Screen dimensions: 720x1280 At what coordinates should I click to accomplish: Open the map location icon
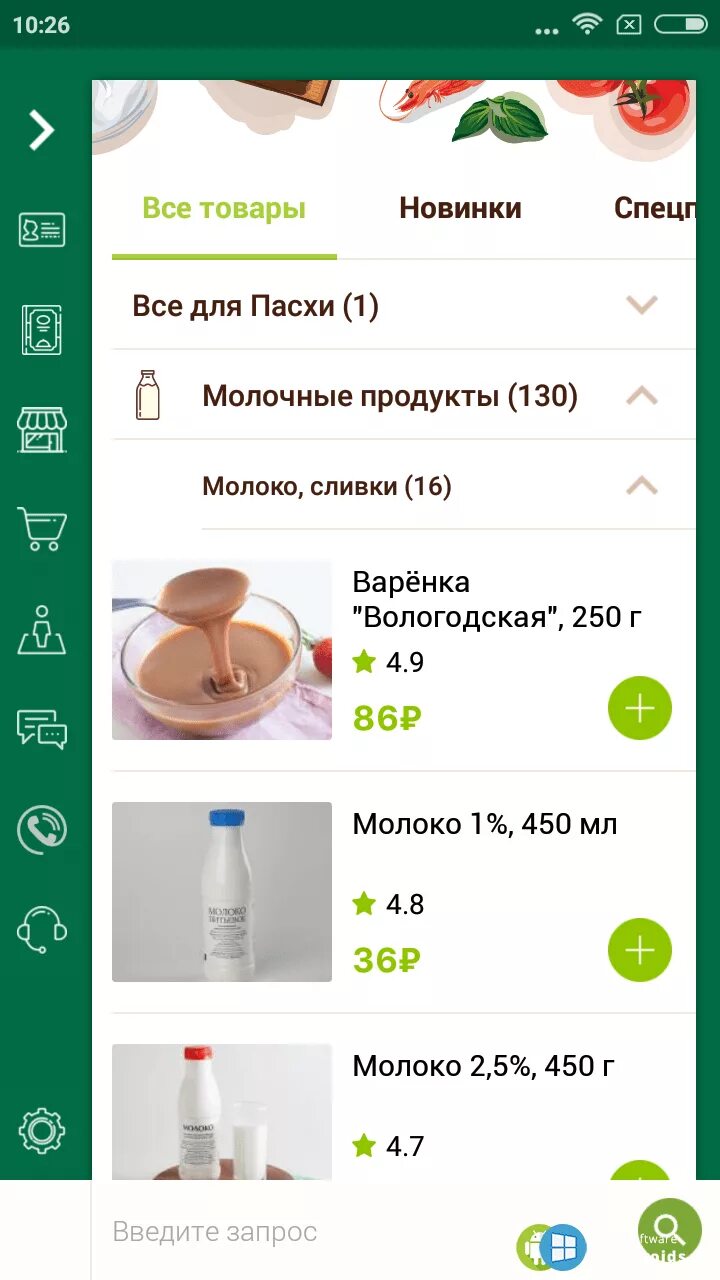(42, 630)
